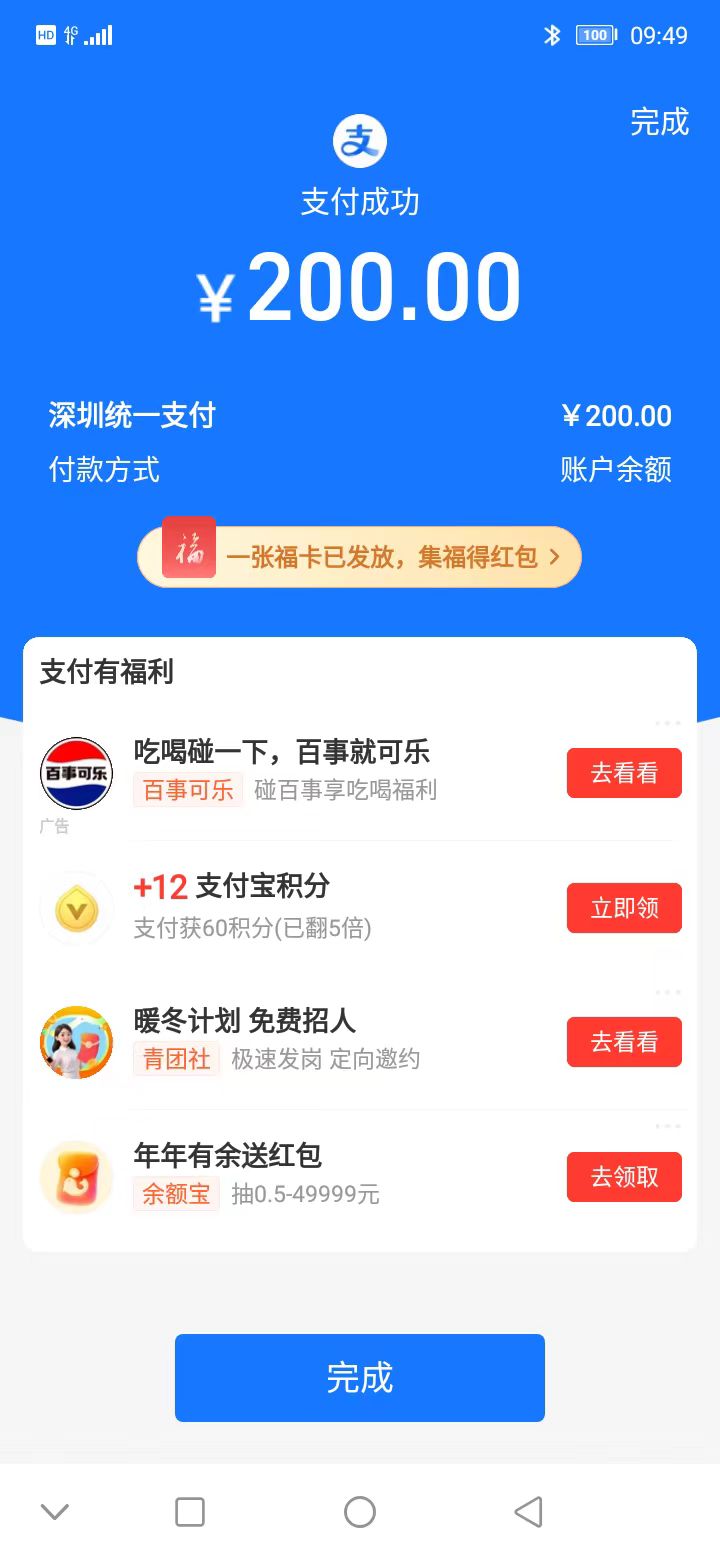
Task: Open more options for 年年有余送红包 row
Action: 668,1126
